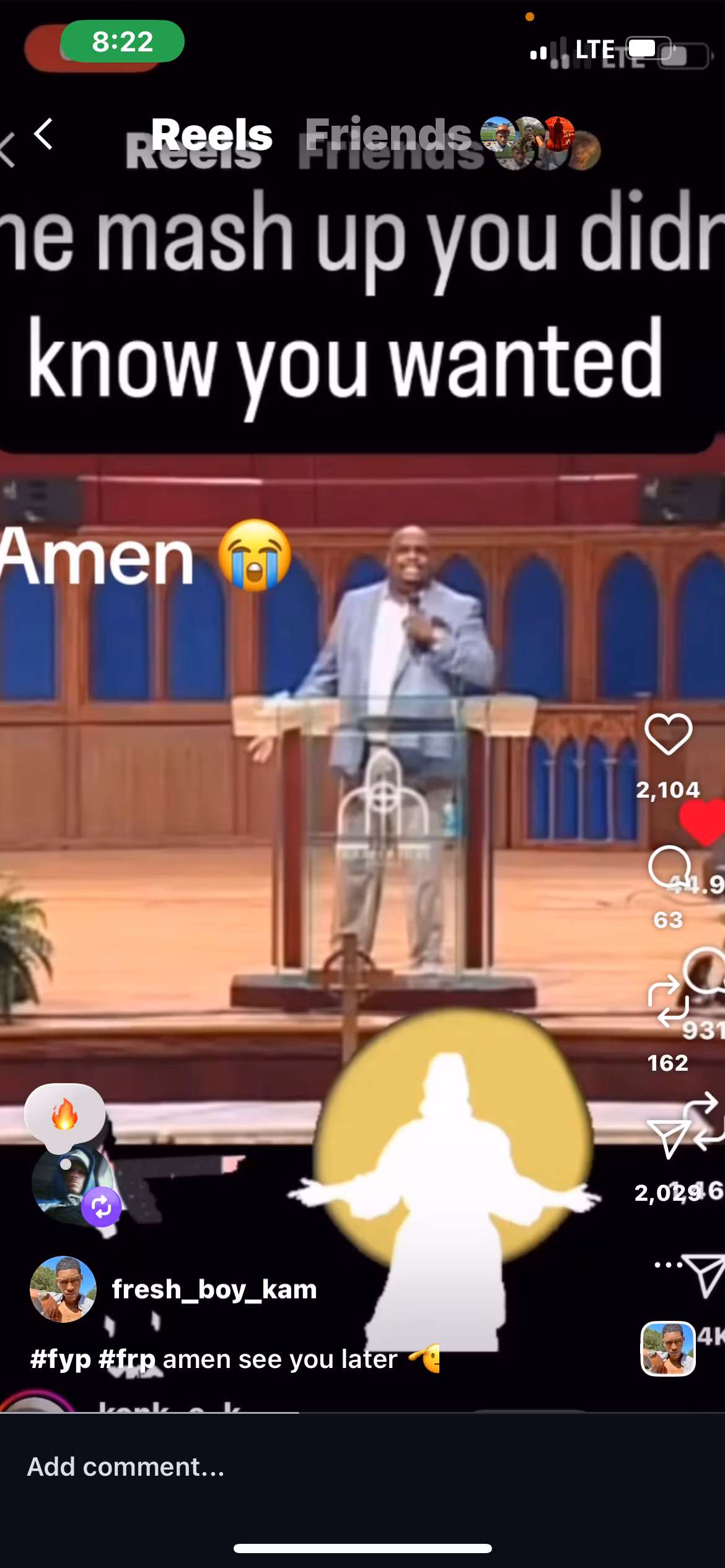The image size is (725, 1568).
Task: Share the reel via the paper plane icon
Action: [667, 1138]
